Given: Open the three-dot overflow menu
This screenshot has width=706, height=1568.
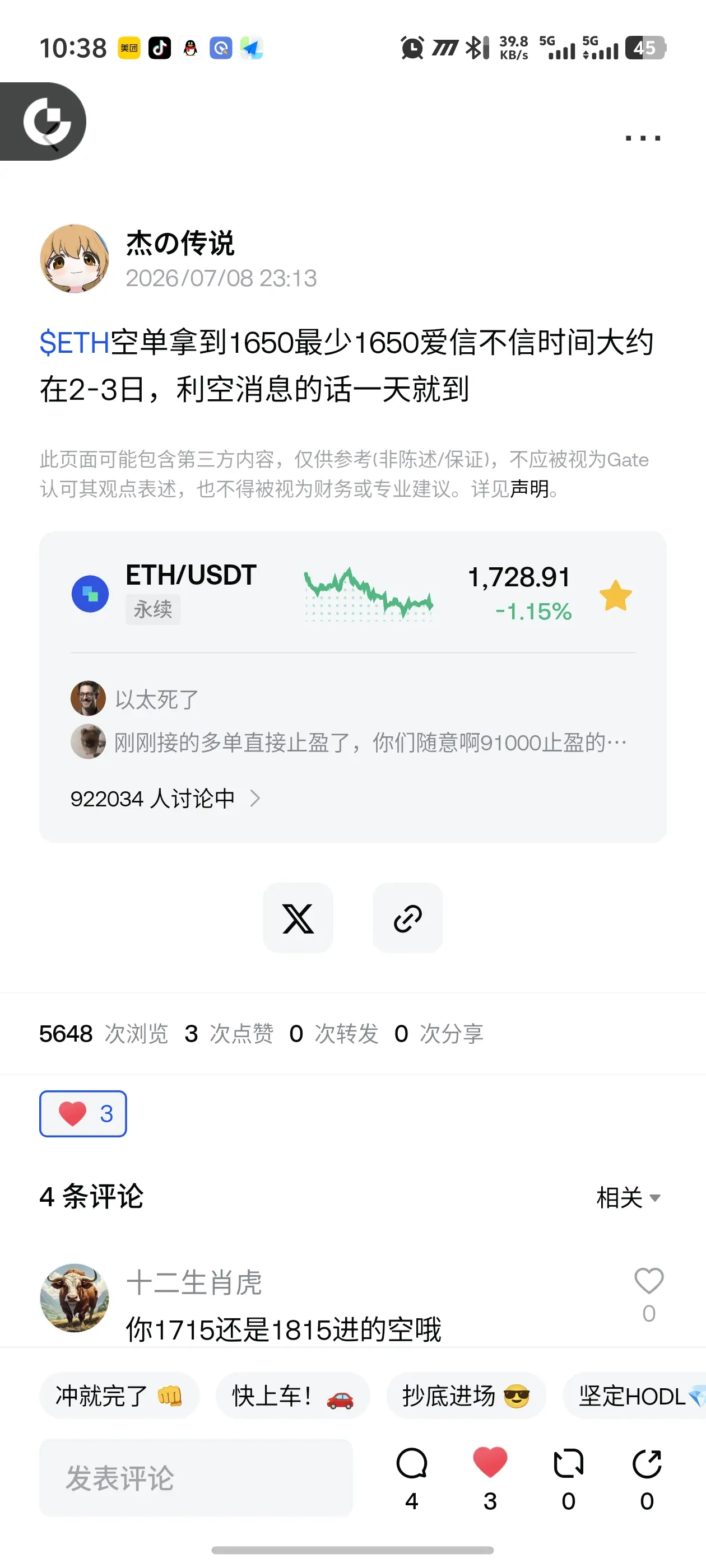Looking at the screenshot, I should pyautogui.click(x=643, y=138).
